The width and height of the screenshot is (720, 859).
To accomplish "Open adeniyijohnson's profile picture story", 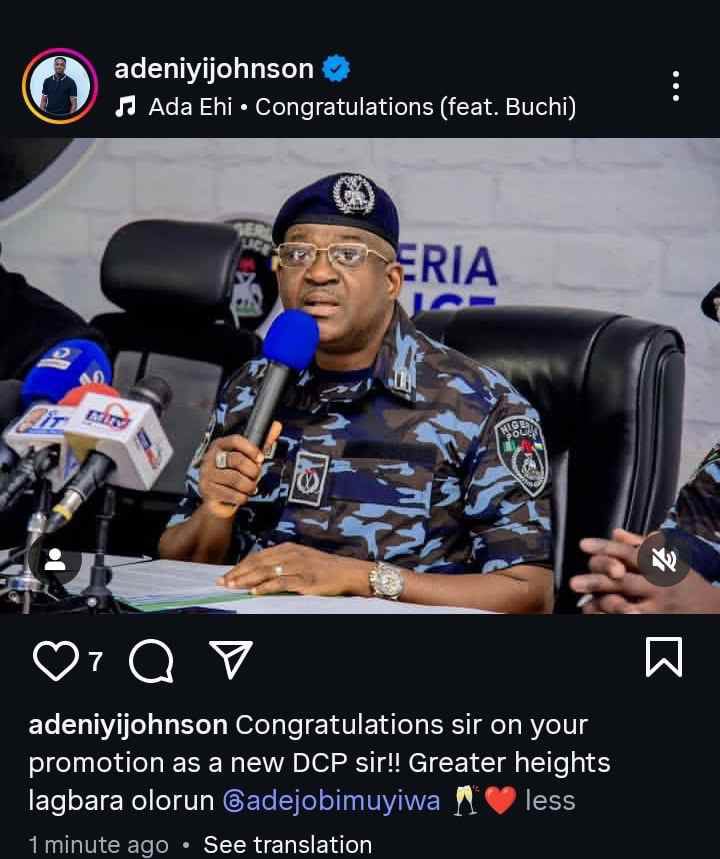I will click(60, 86).
